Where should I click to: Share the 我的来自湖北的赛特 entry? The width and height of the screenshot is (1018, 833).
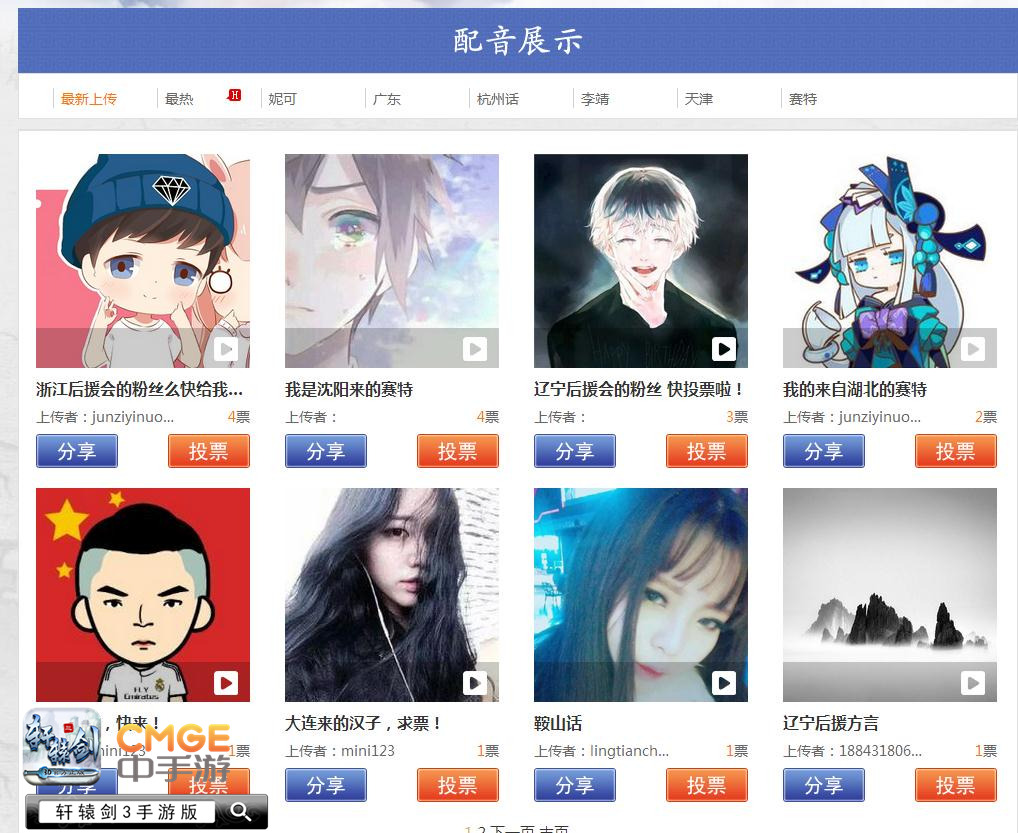(824, 451)
